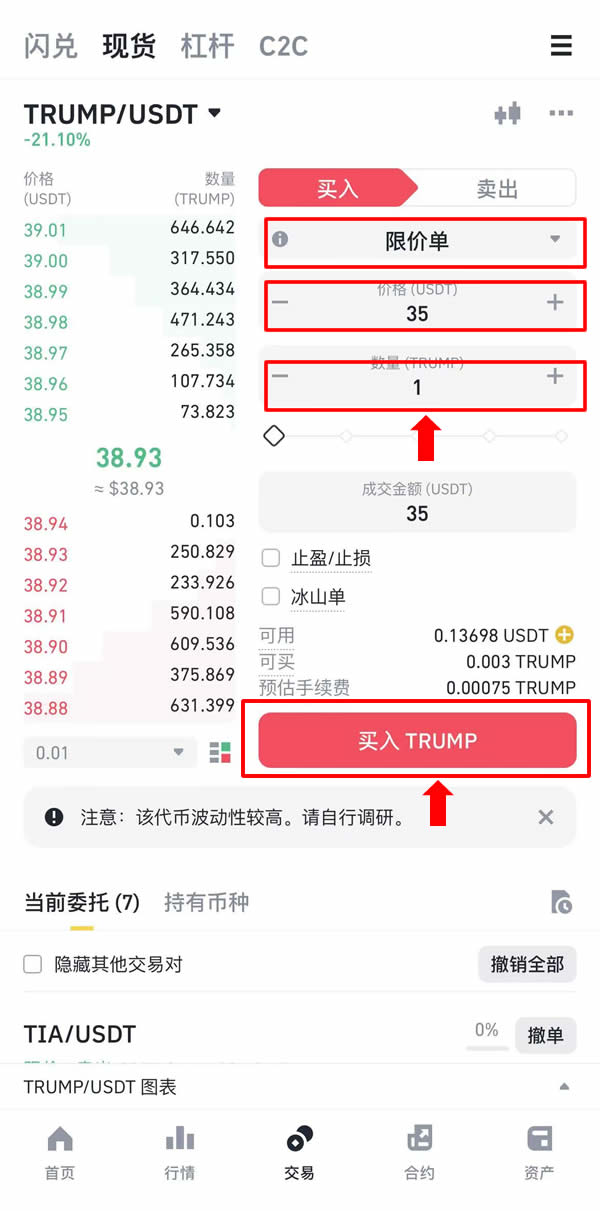Open the 资产 tab in bottom navigation
This screenshot has height=1211, width=600.
(539, 1152)
